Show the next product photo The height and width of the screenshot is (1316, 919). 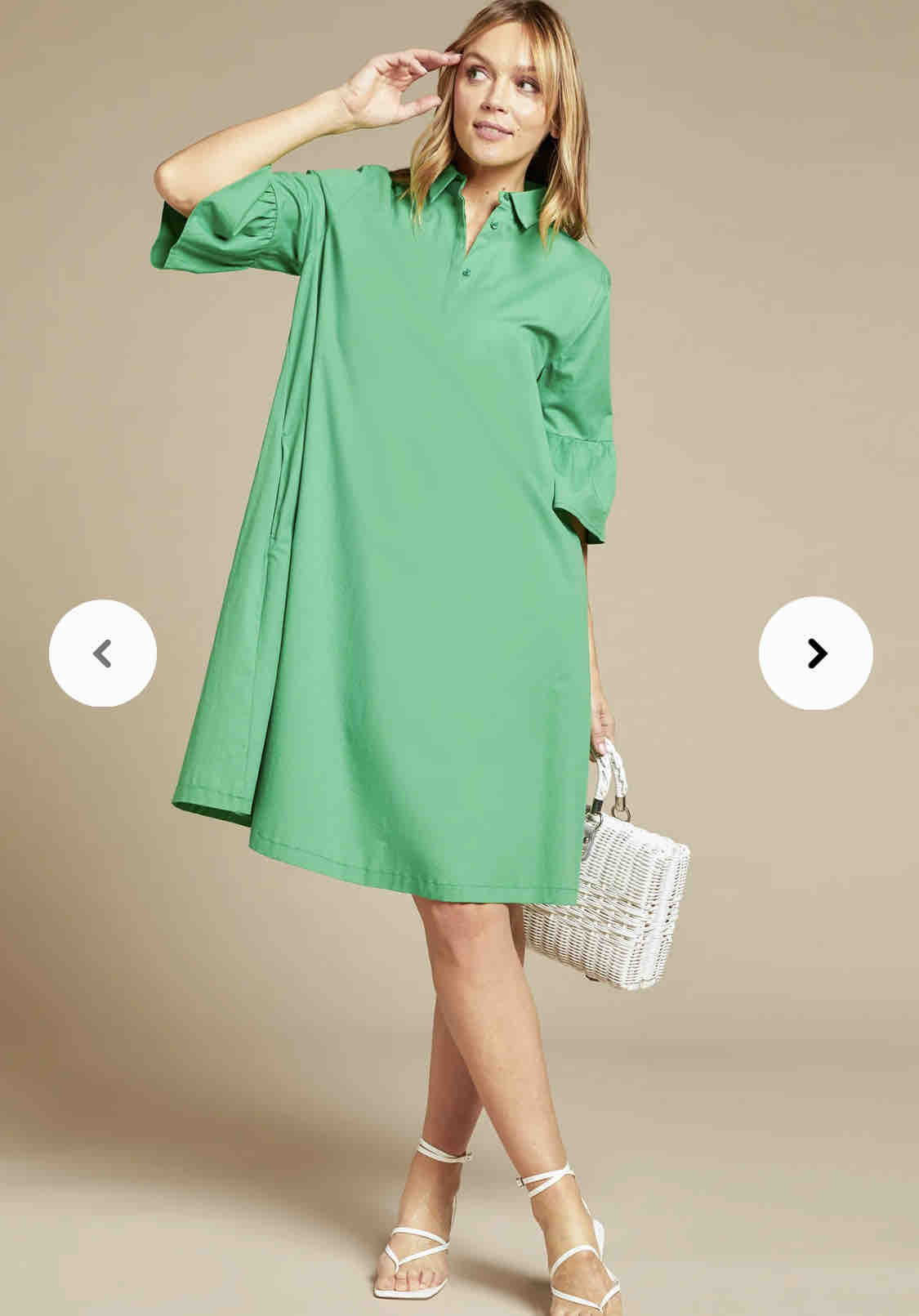(815, 653)
